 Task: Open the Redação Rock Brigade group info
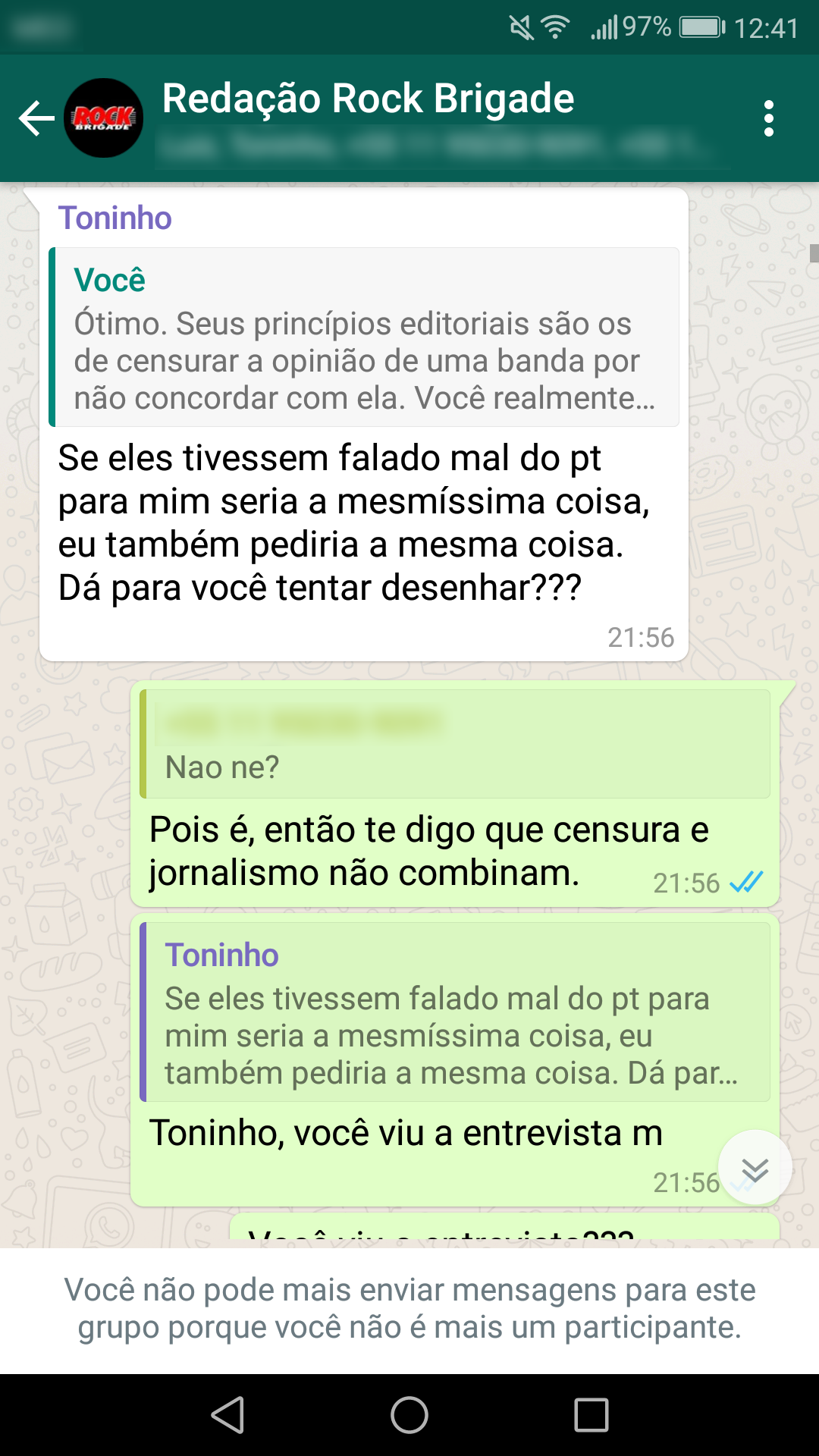368,100
